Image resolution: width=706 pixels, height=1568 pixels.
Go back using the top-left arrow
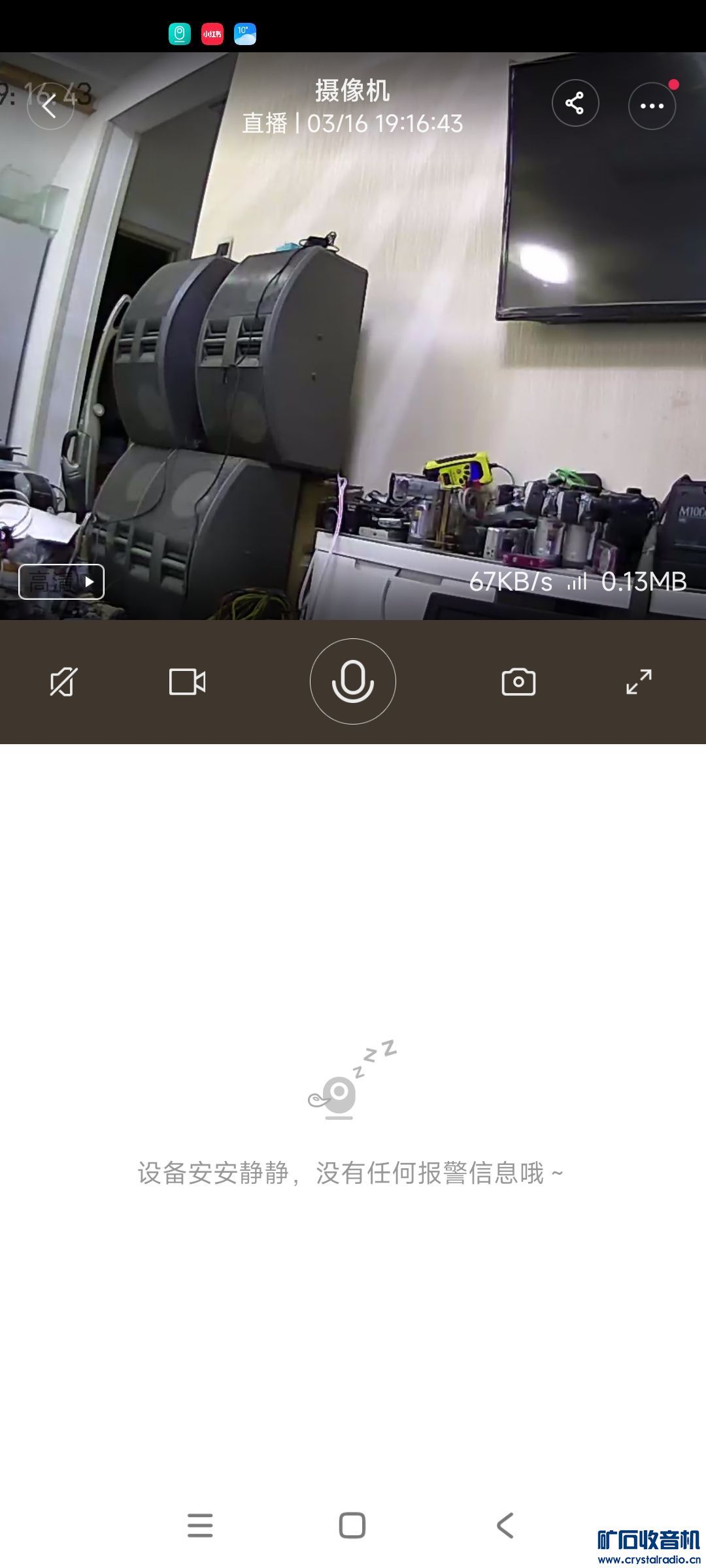point(50,105)
